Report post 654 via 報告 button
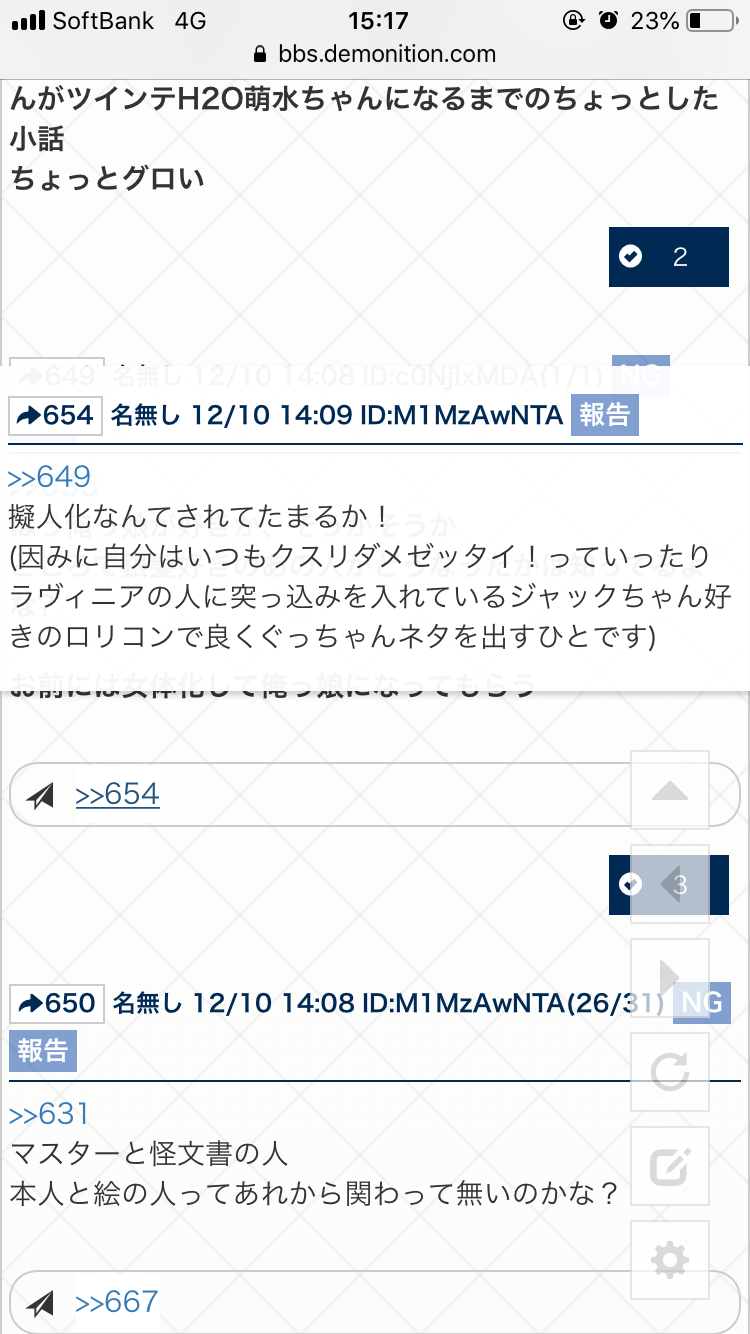The width and height of the screenshot is (750, 1334). coord(604,415)
